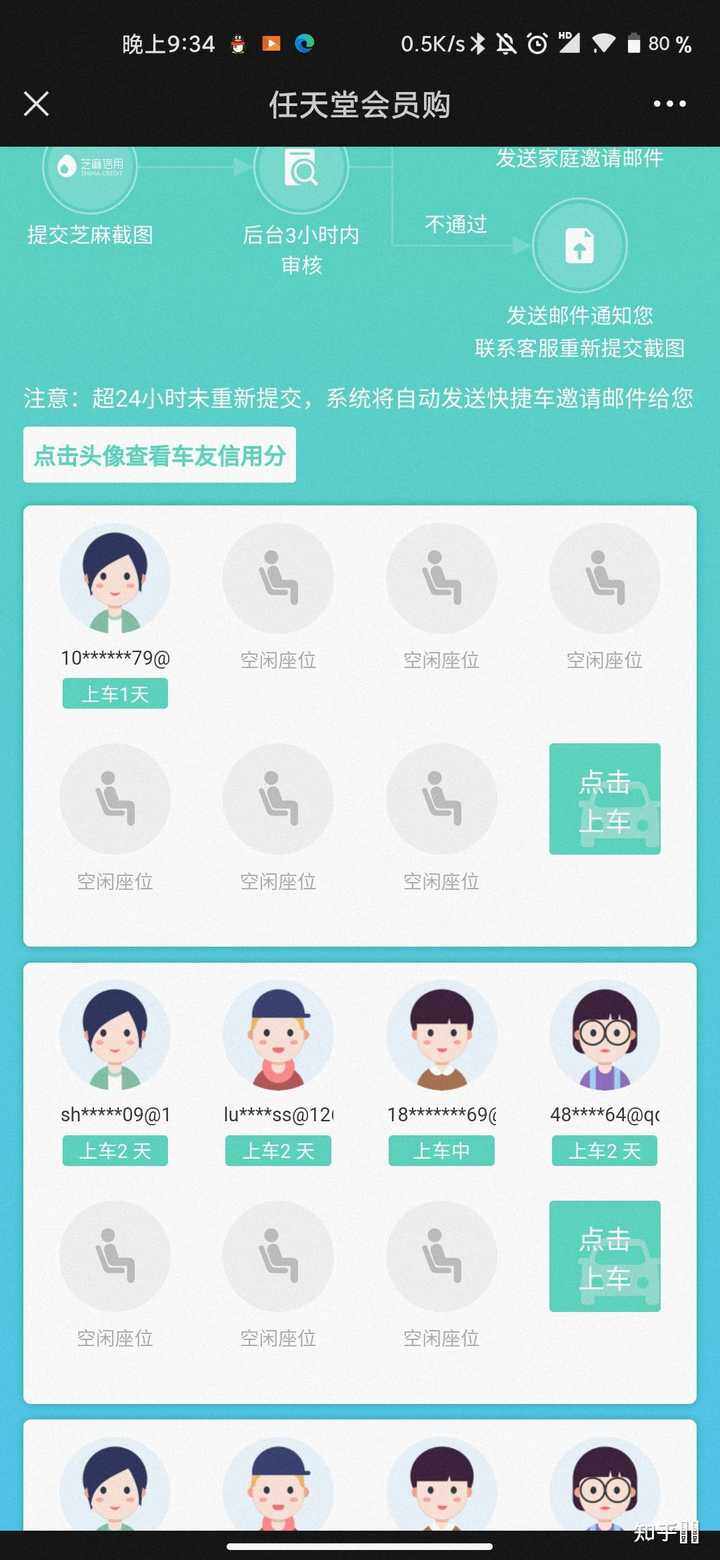The width and height of the screenshot is (720, 1560).
Task: Toggle 上车2 天 tag under lu****ss@
Action: pyautogui.click(x=277, y=1151)
